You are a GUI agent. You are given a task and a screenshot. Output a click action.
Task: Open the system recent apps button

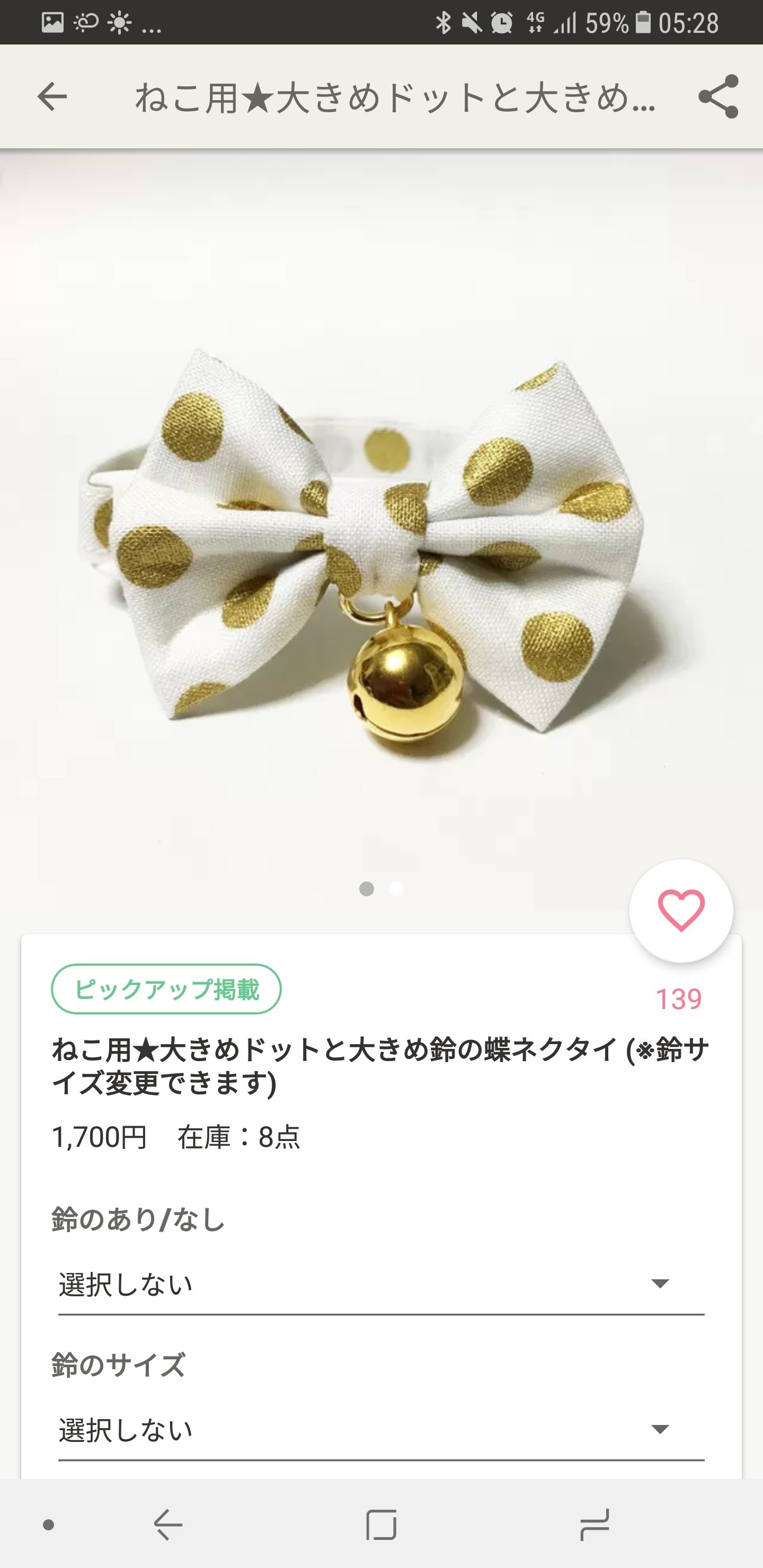click(x=595, y=1525)
